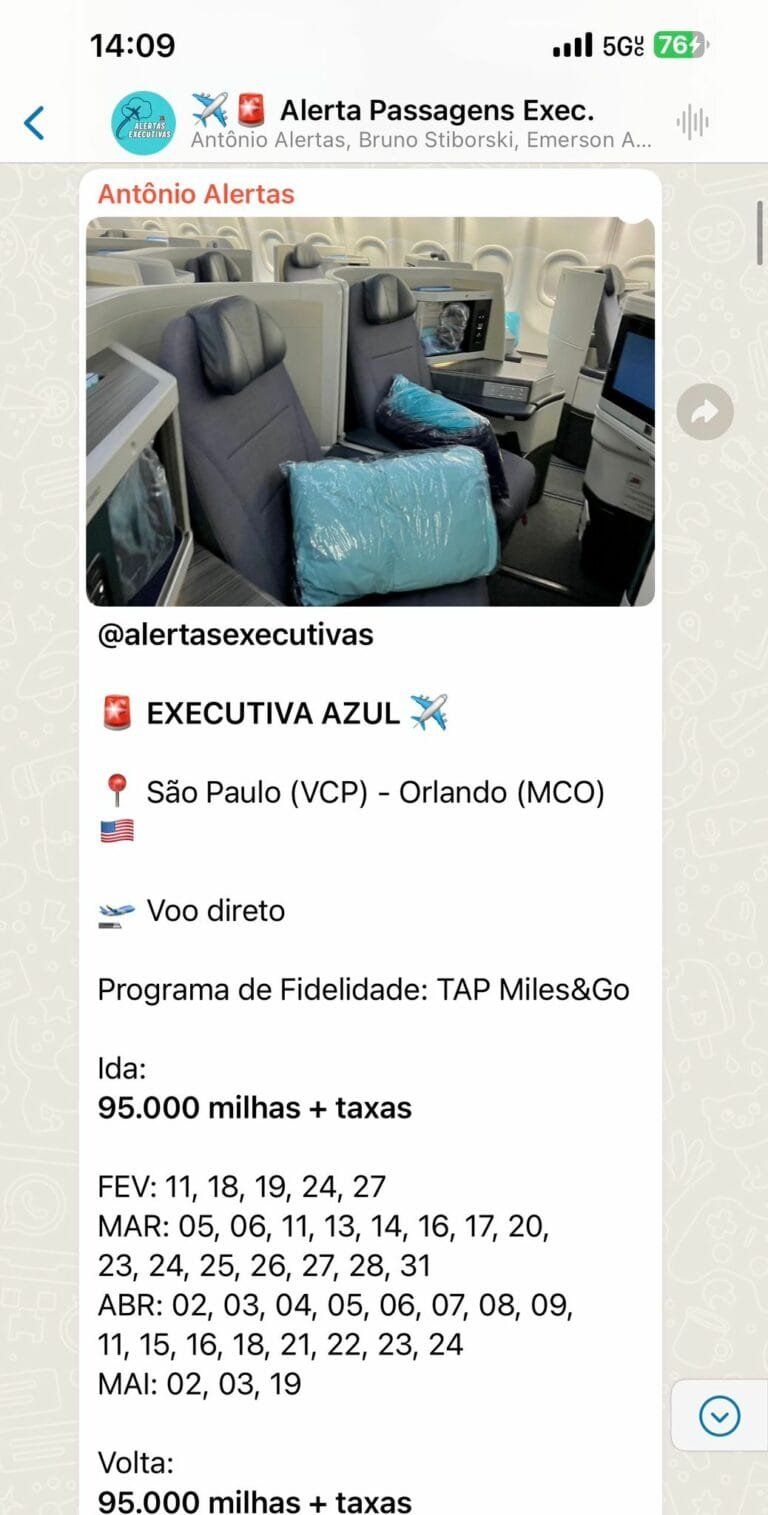Jump to the latest messages
The height and width of the screenshot is (1515, 768).
[719, 1415]
